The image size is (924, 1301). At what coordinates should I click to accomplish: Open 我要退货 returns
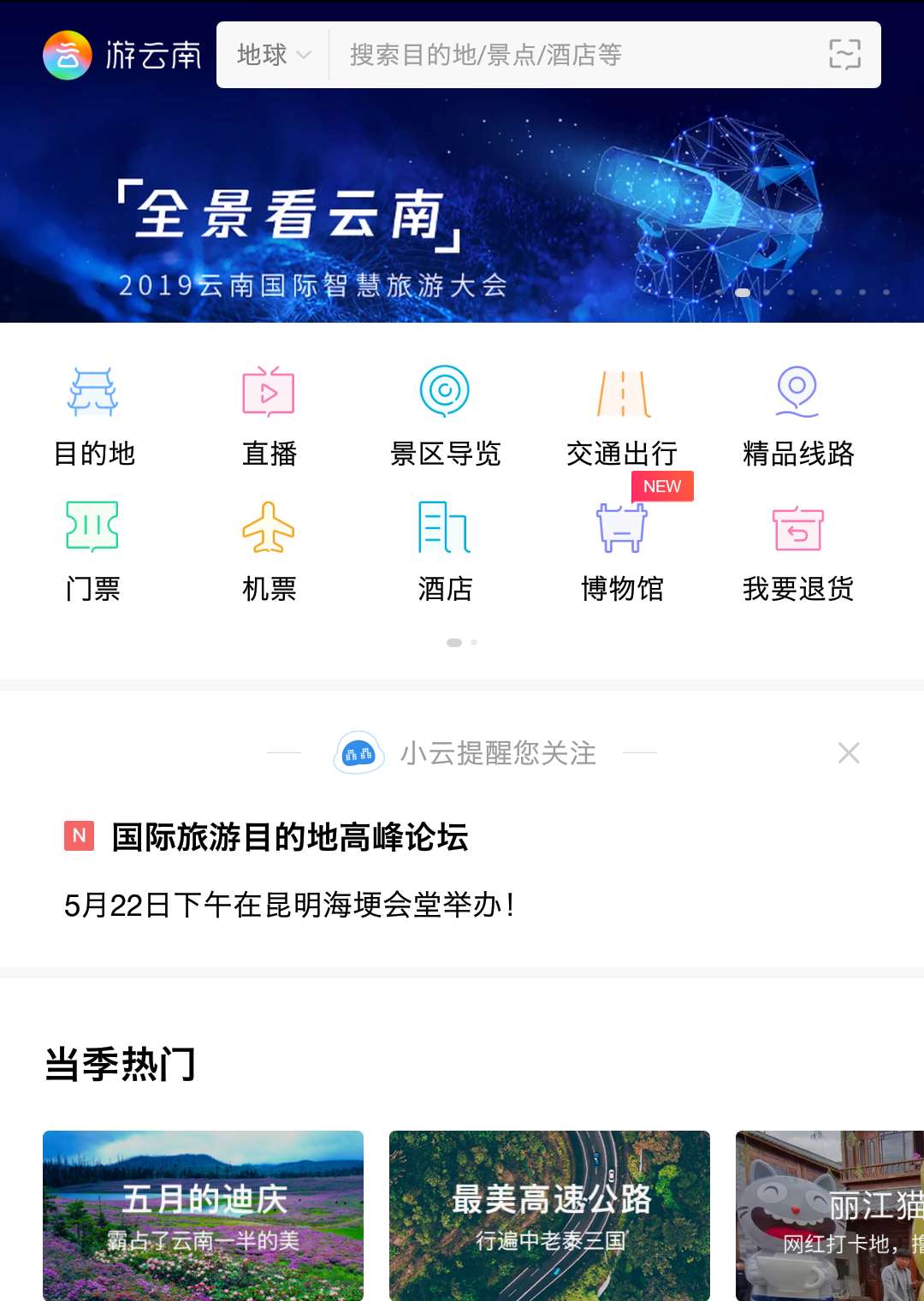[x=797, y=552]
